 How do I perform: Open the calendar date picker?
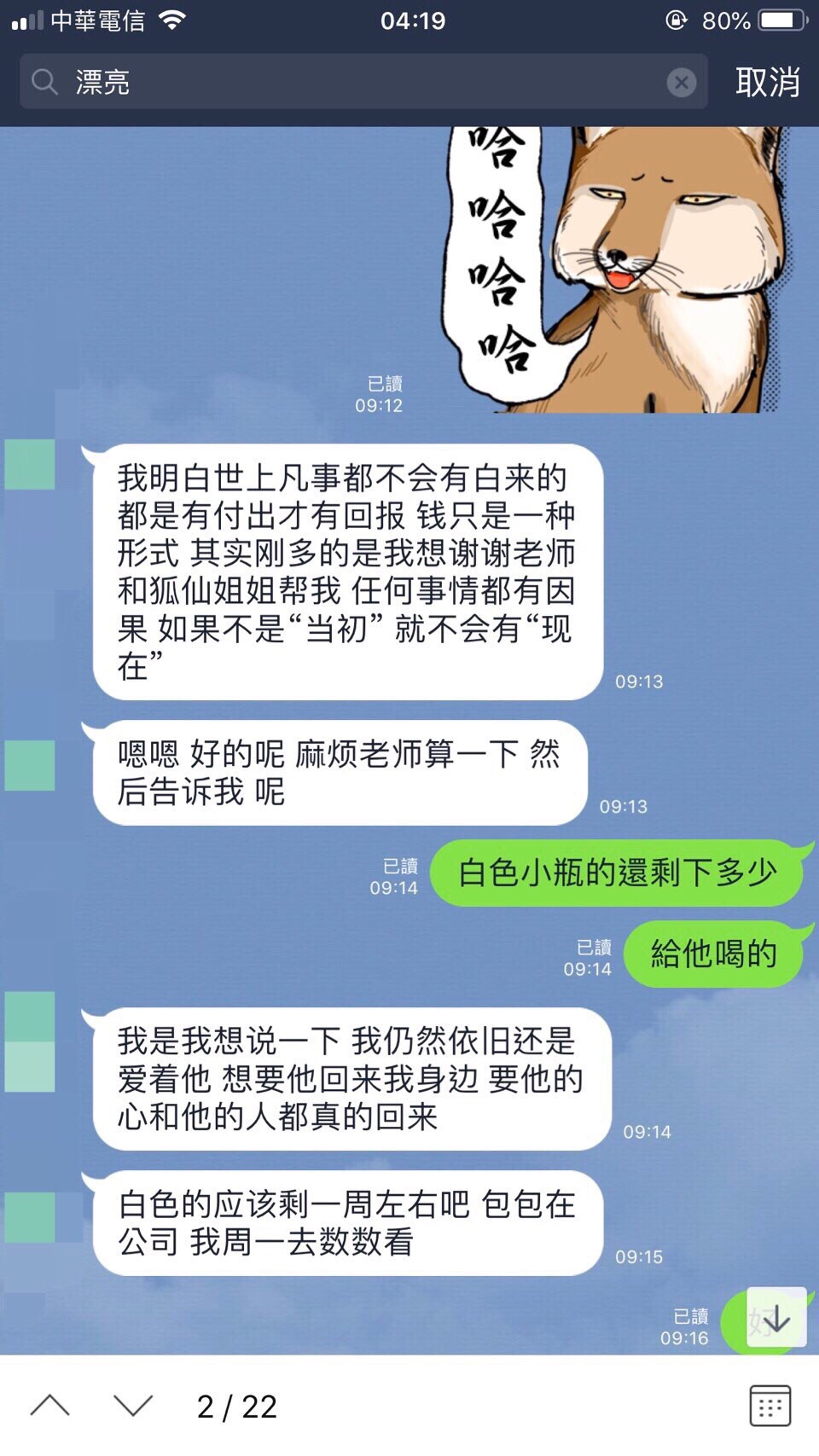pos(770,1405)
